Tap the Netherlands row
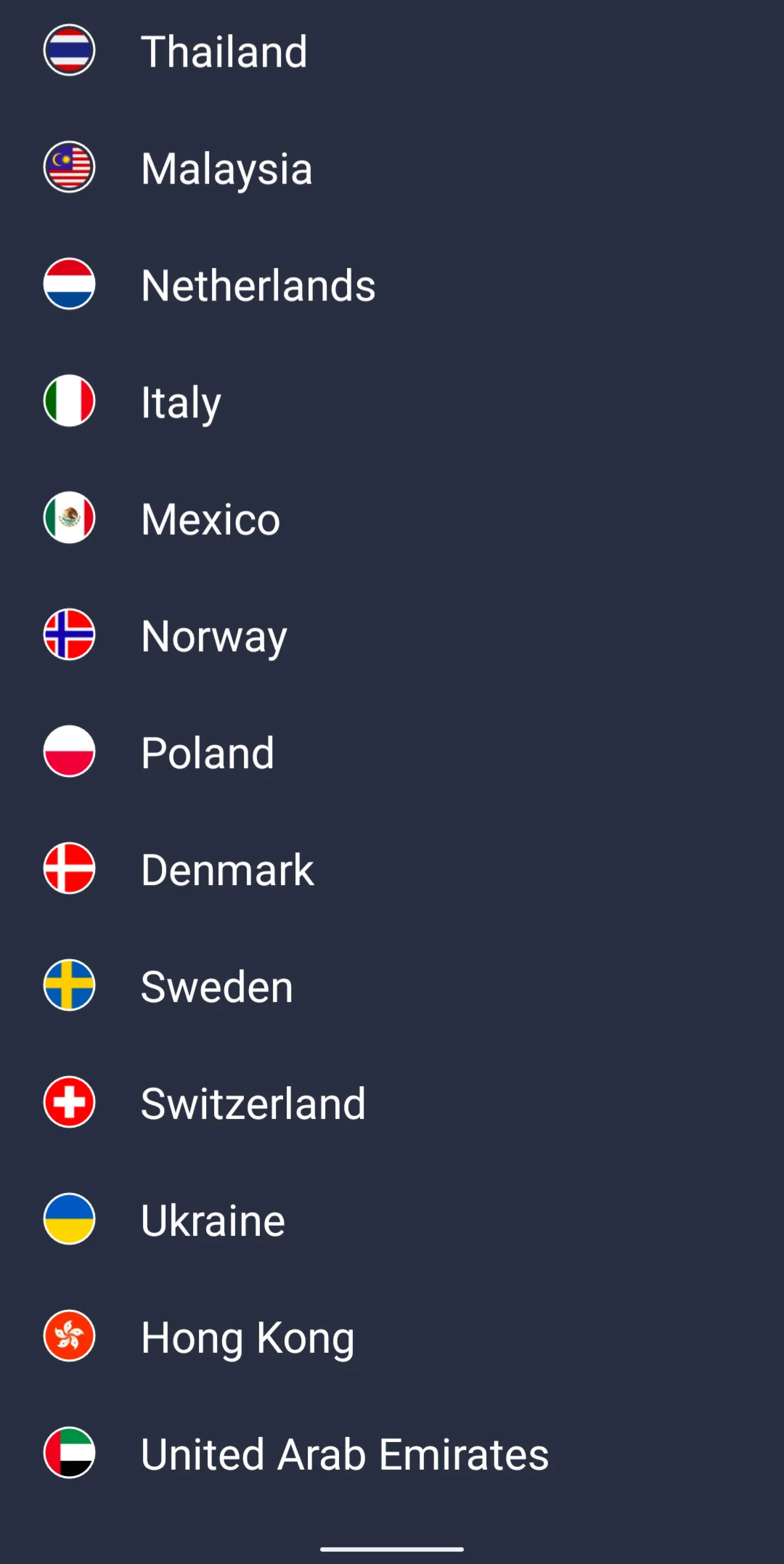This screenshot has width=784, height=1564. click(x=392, y=285)
